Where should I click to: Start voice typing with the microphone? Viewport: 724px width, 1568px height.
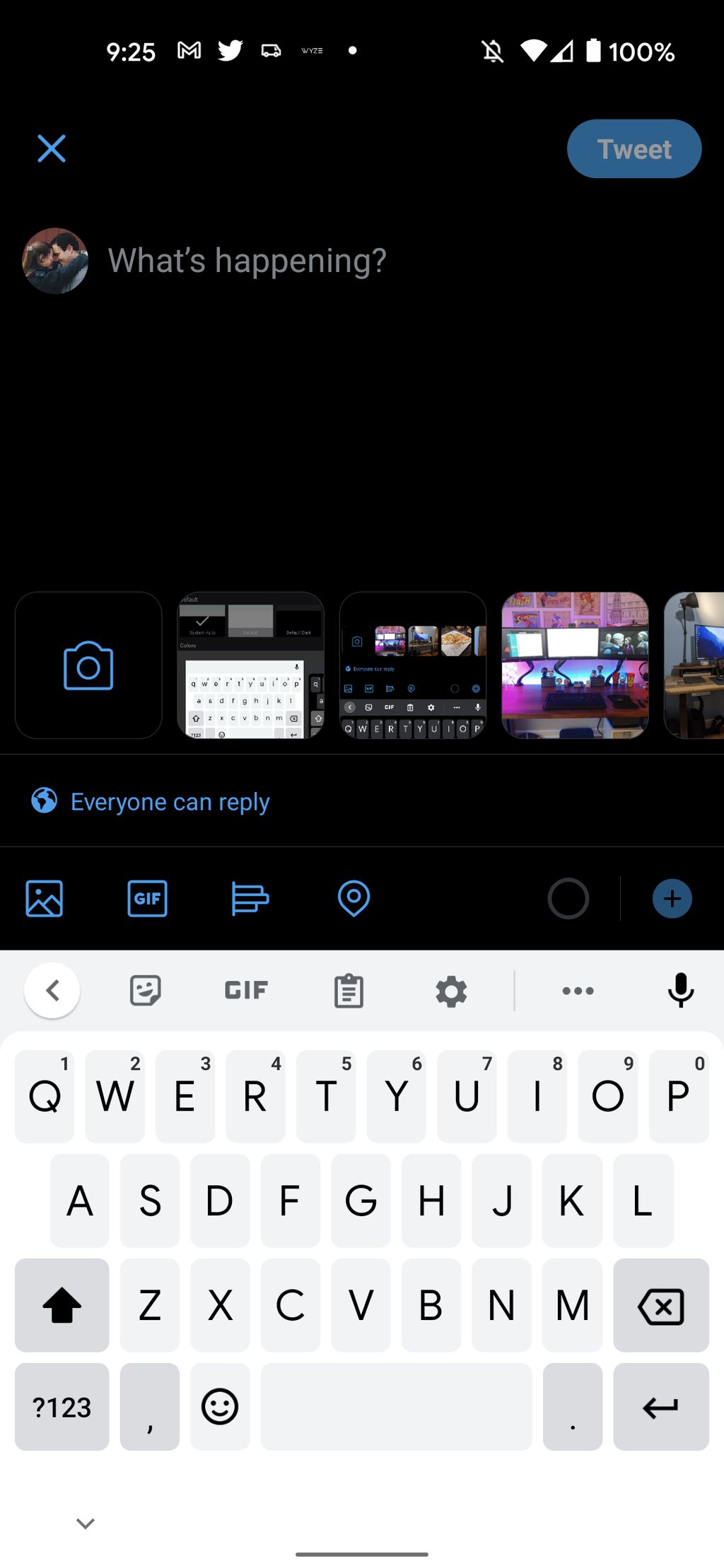click(681, 990)
